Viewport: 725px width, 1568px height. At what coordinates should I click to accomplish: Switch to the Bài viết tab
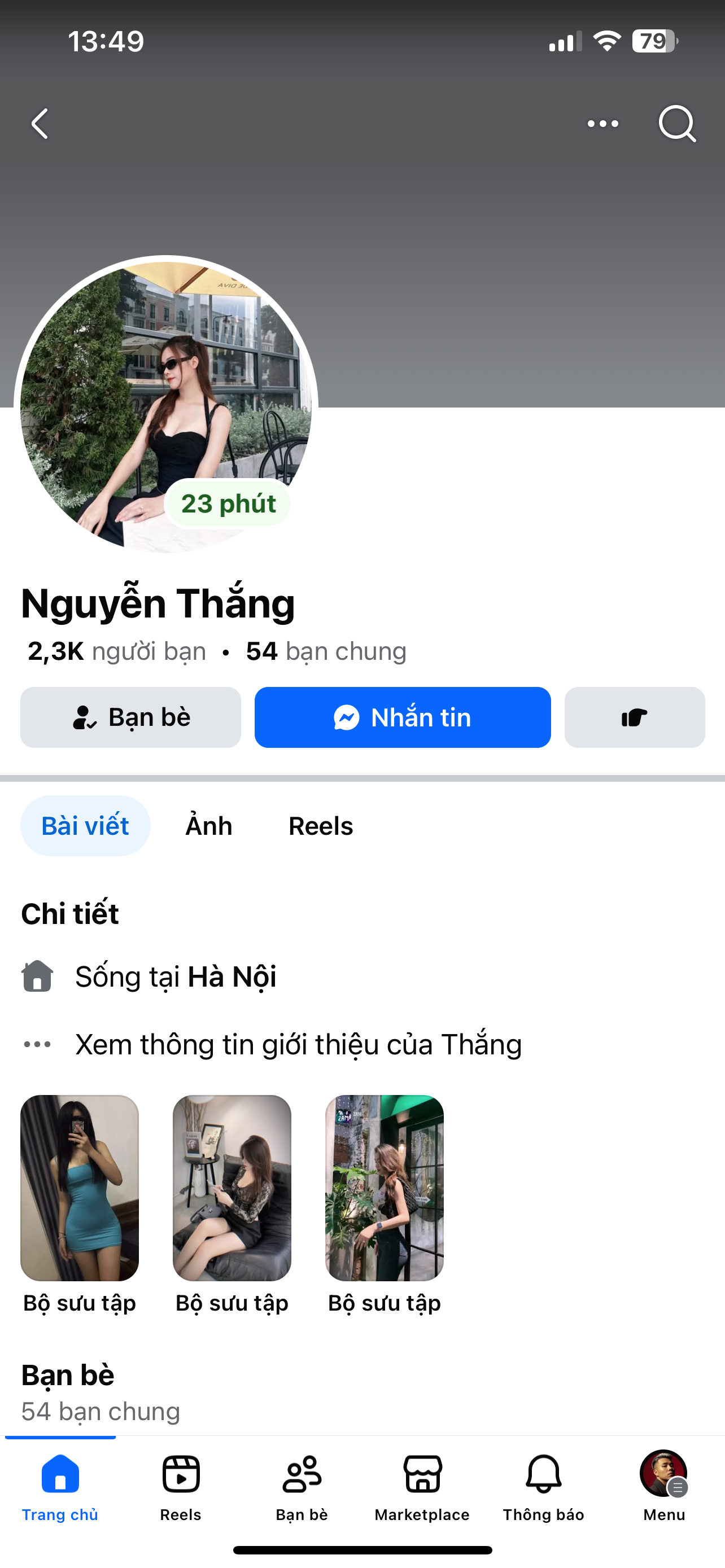(85, 826)
